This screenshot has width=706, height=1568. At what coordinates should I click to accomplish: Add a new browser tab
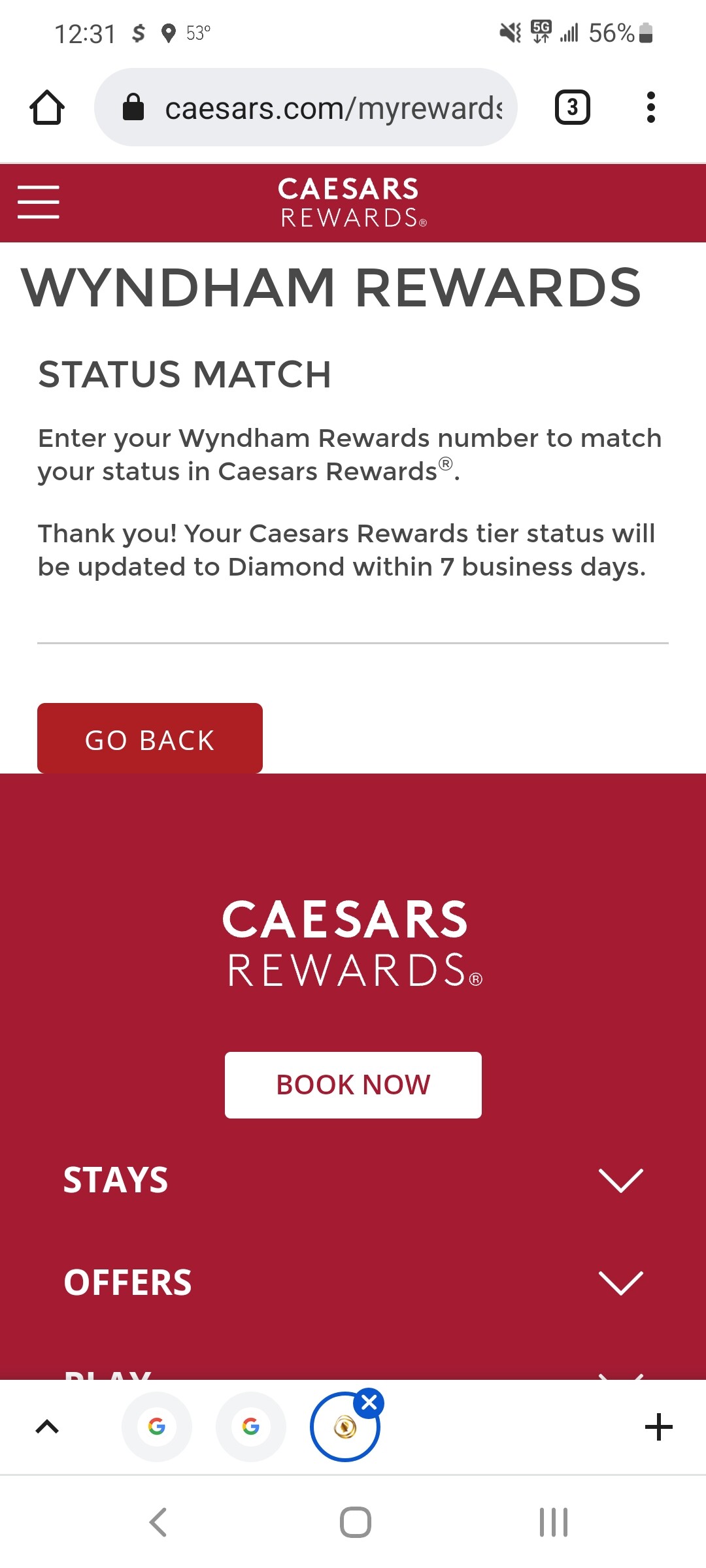pos(658,1427)
